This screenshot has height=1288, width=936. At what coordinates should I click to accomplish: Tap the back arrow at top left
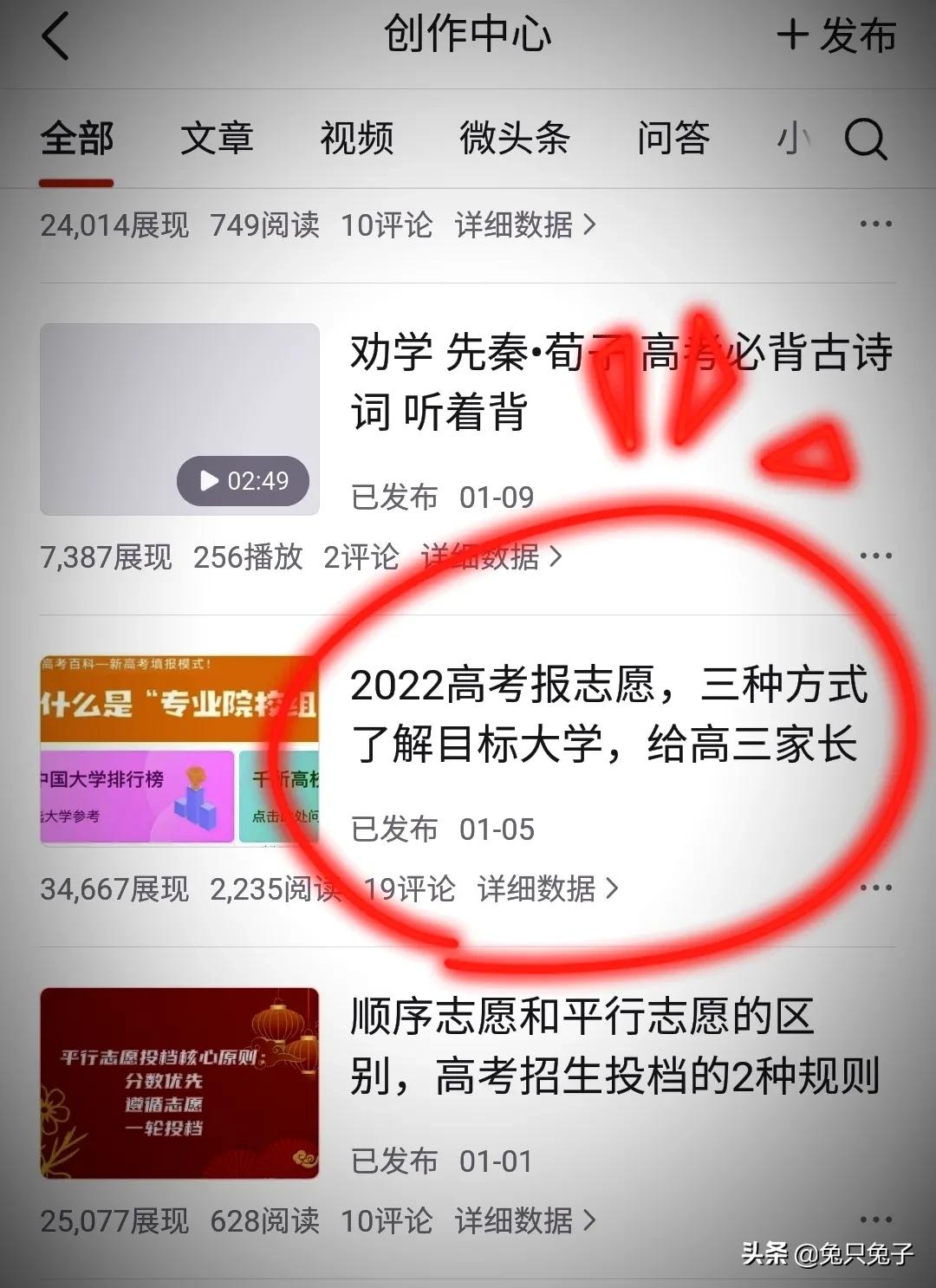point(54,38)
